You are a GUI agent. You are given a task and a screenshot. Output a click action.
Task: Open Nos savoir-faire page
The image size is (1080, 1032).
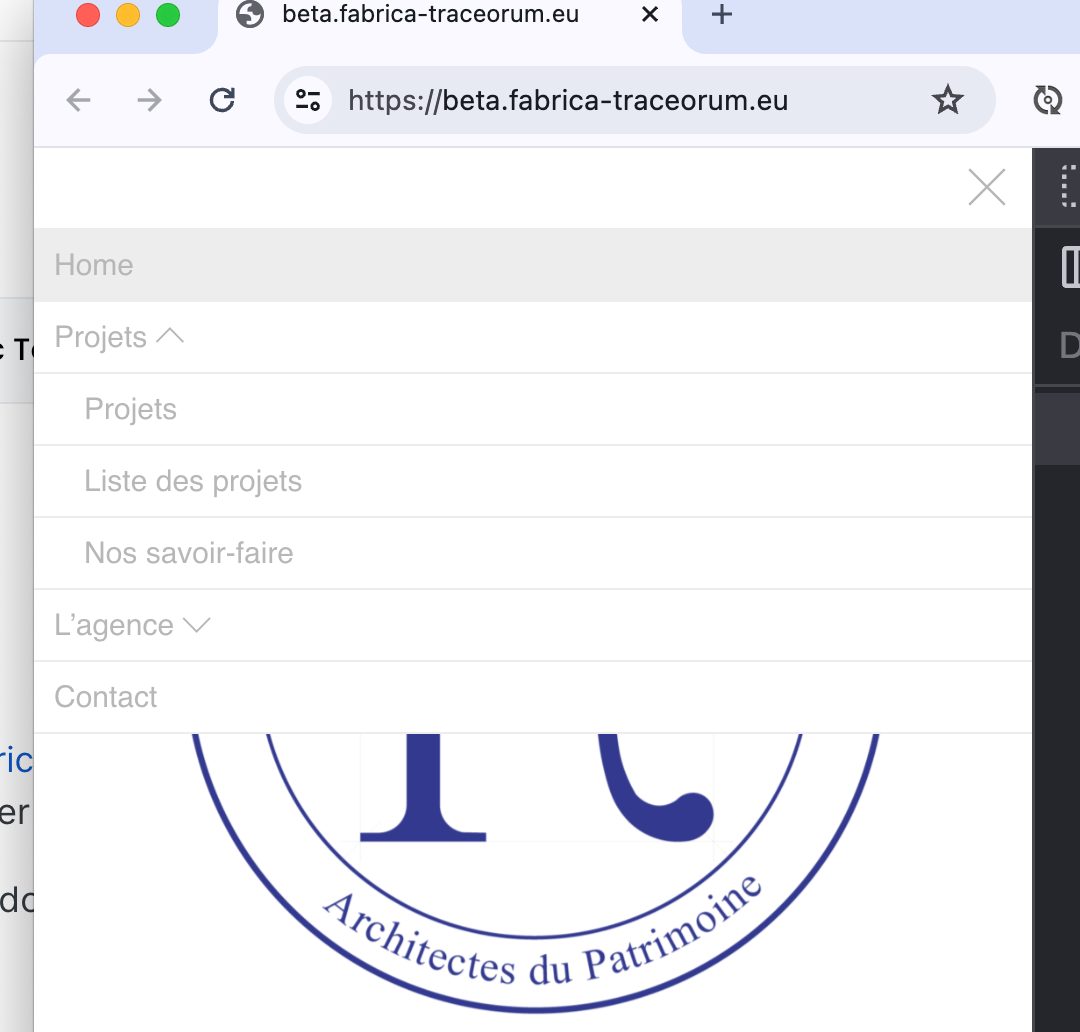coord(189,553)
